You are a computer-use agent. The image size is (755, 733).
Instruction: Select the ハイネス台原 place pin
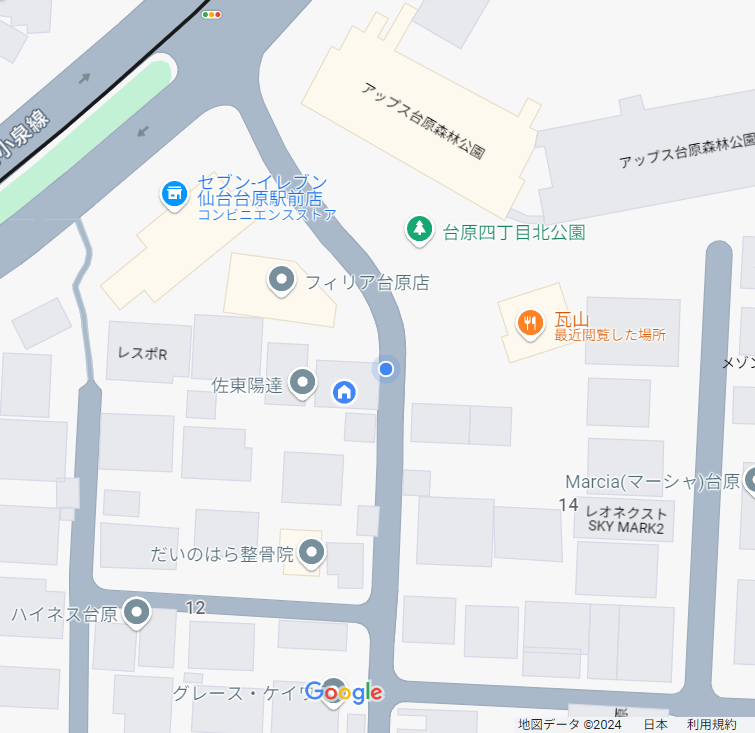pos(135,612)
